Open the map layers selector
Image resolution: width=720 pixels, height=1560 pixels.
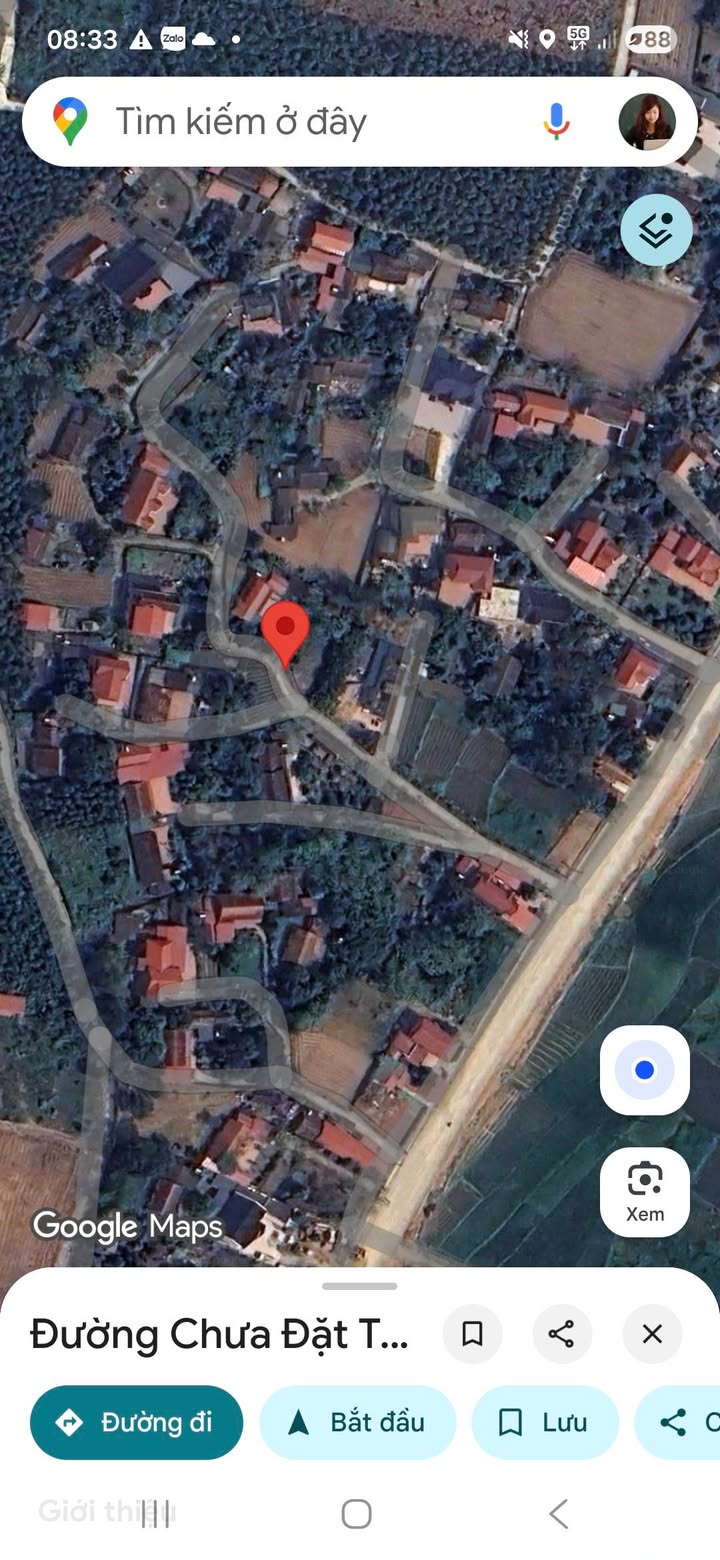coord(656,231)
